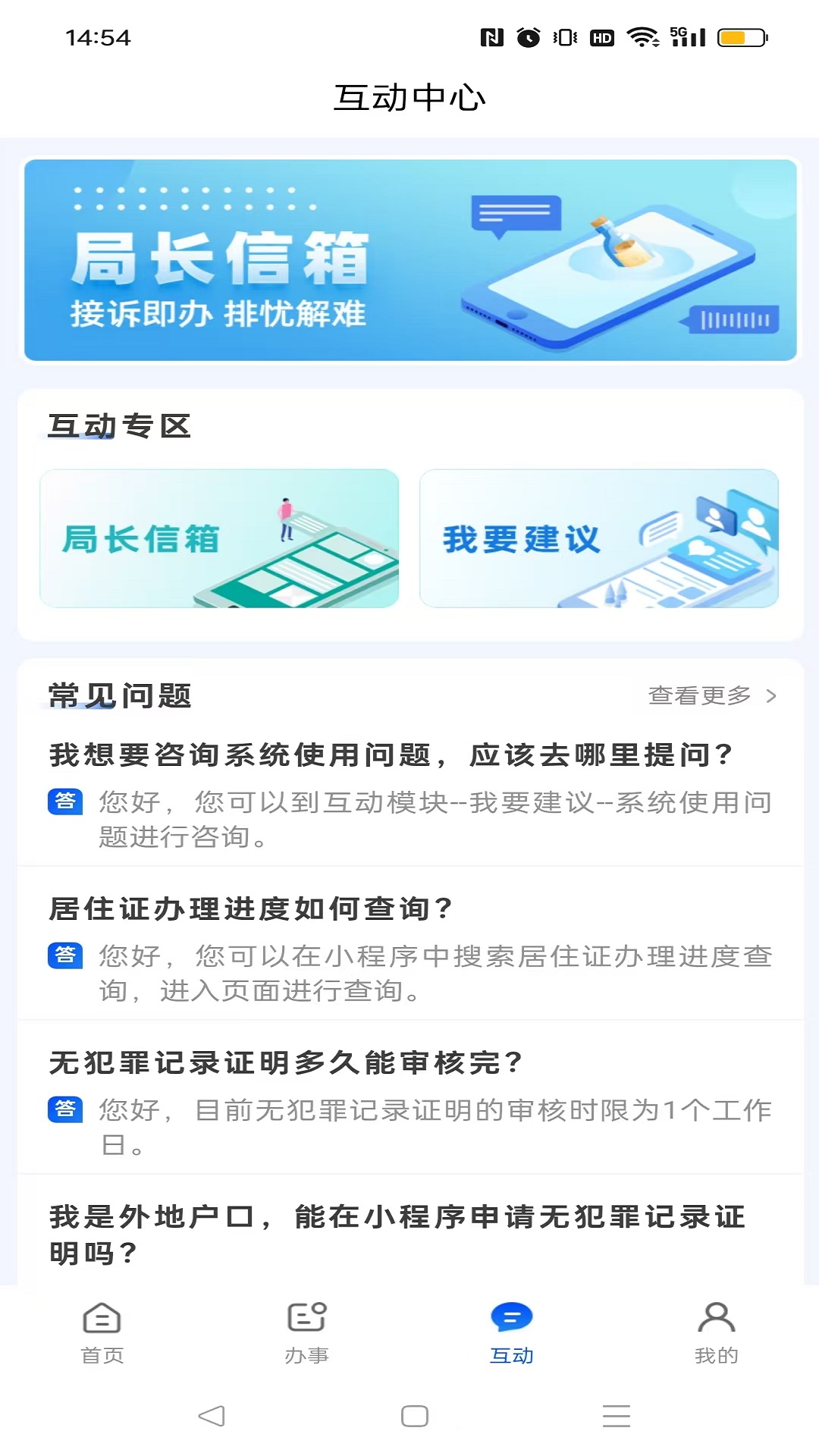Select the 办事 services icon in bottom navigation
Screen dimensions: 819x1456
(306, 1319)
